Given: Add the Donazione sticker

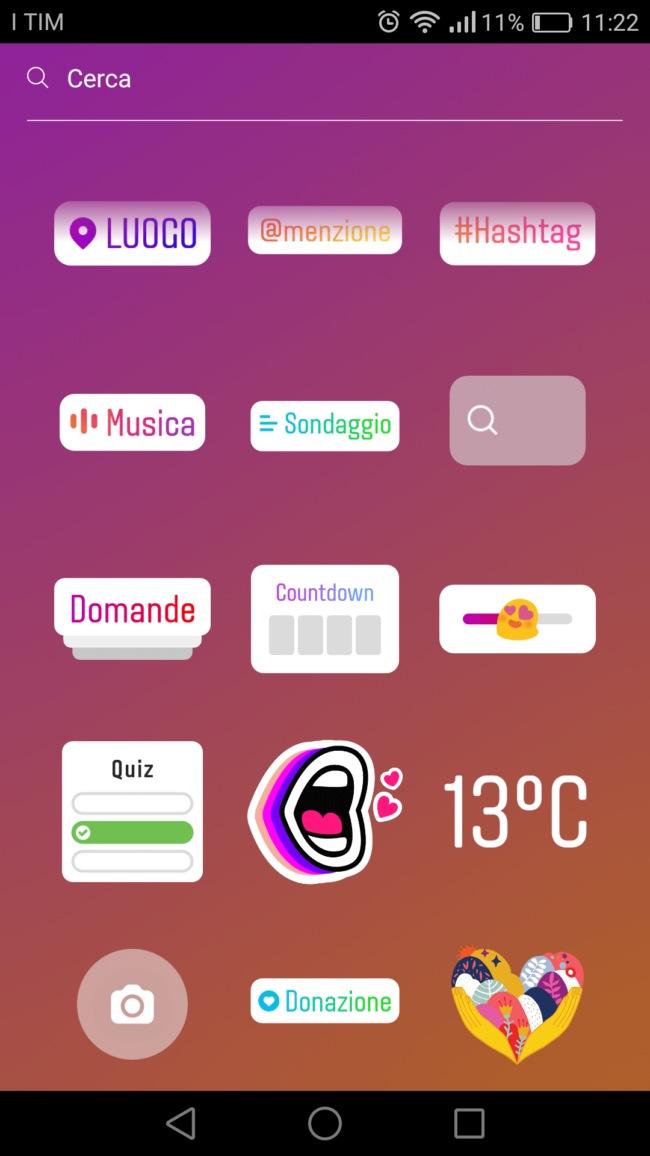Looking at the screenshot, I should 325,1001.
